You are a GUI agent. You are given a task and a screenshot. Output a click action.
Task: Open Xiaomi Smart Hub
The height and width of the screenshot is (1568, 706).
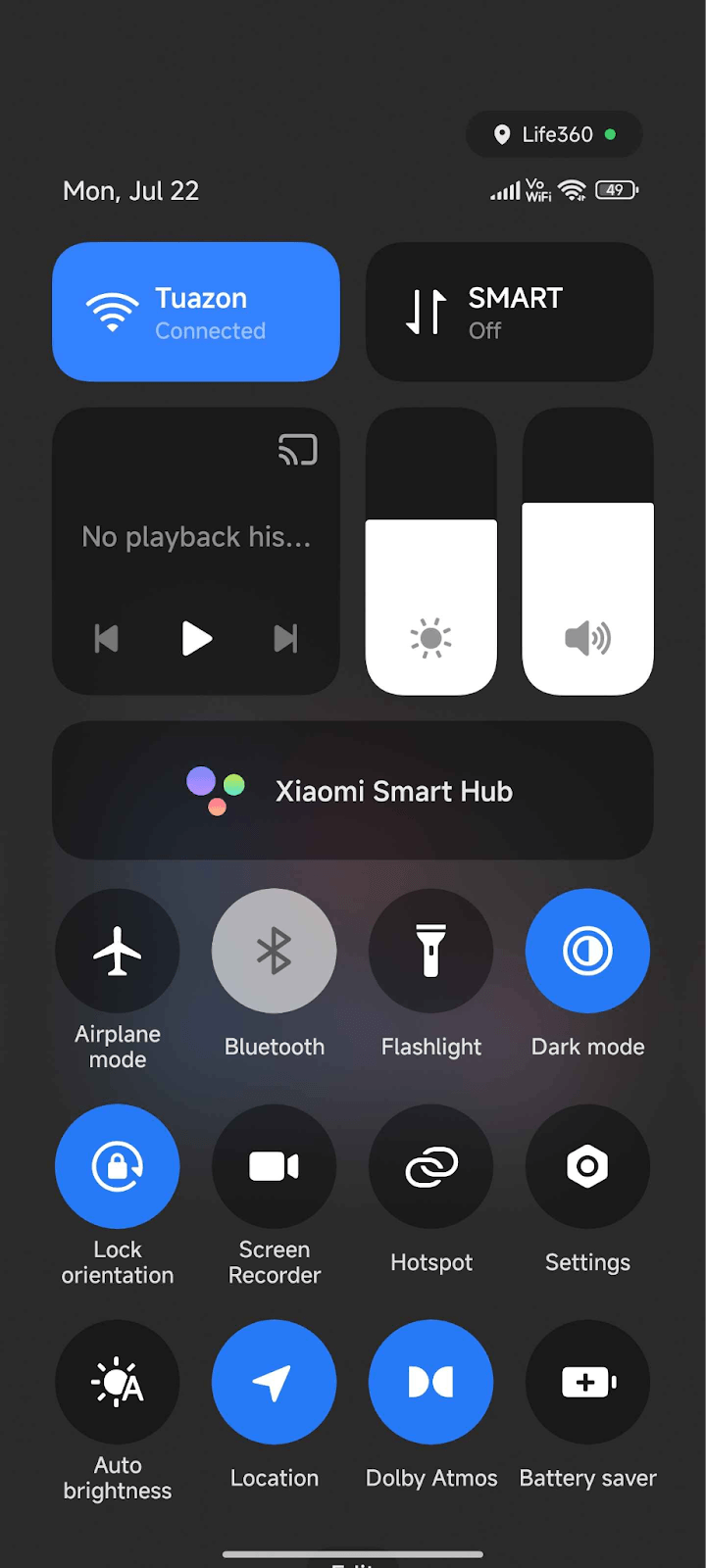[352, 791]
